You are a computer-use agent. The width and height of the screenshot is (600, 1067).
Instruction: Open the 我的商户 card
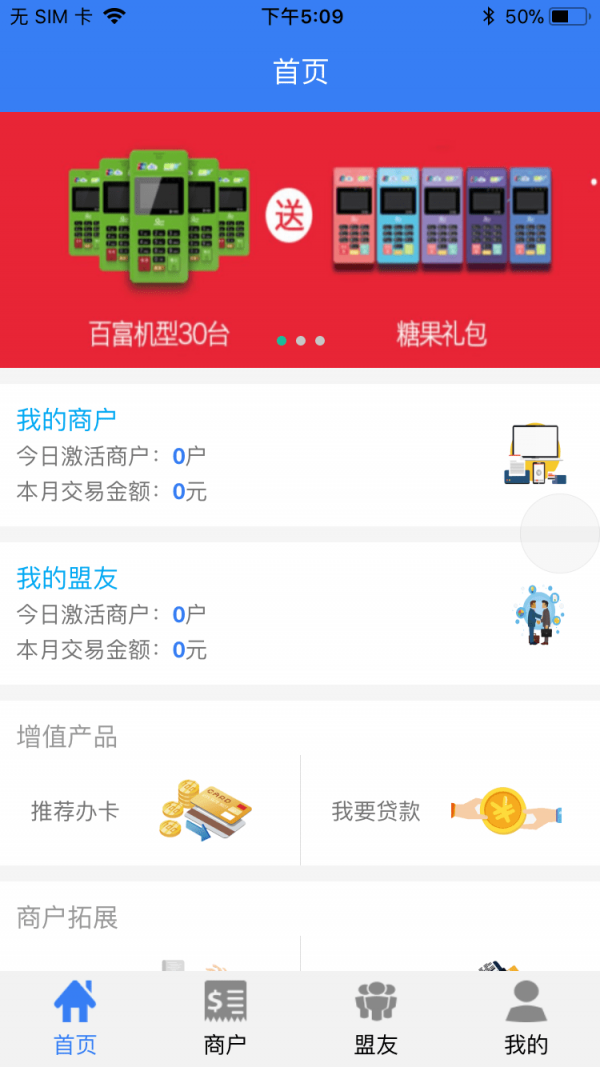(260, 455)
